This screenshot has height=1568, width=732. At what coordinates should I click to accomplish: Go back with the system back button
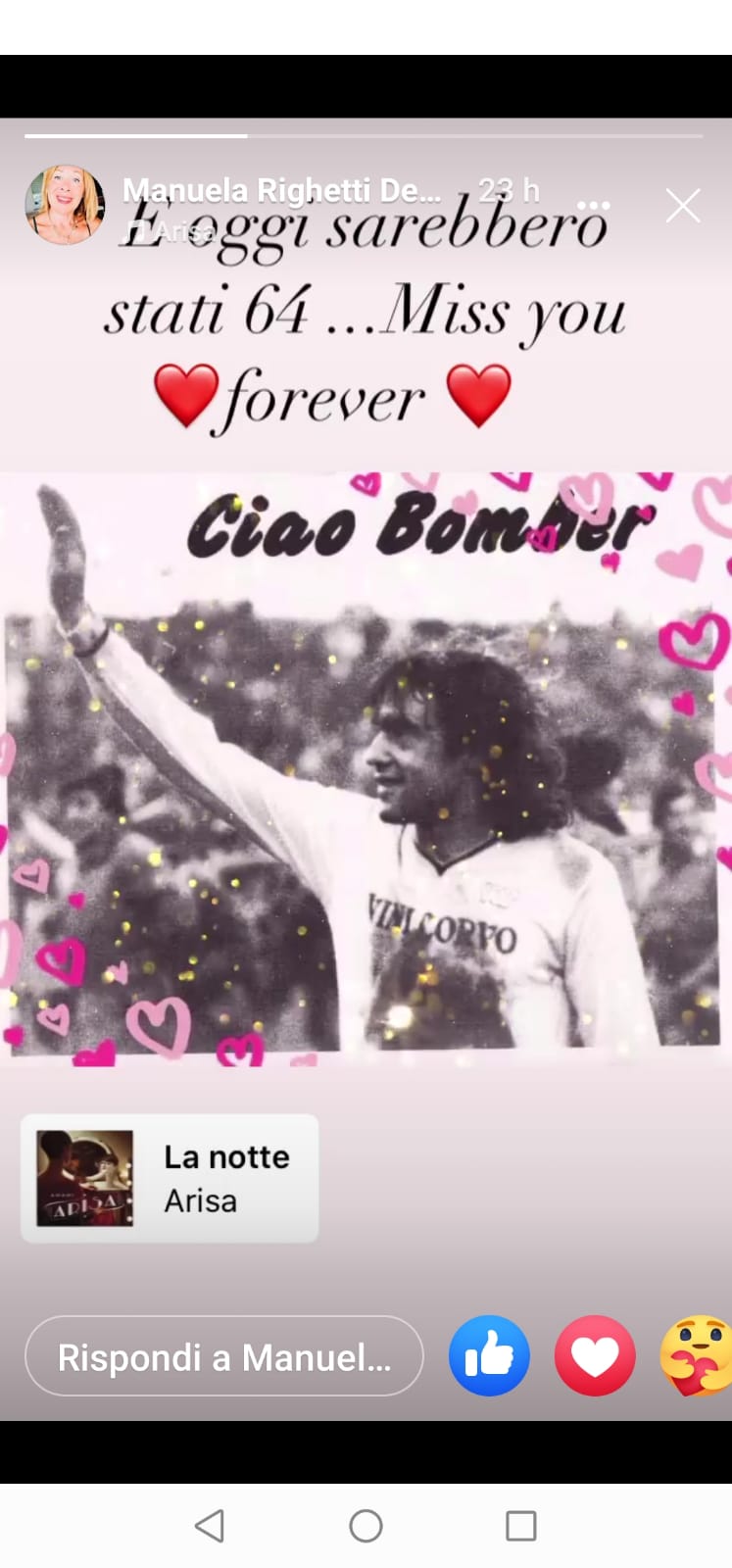tap(210, 1526)
